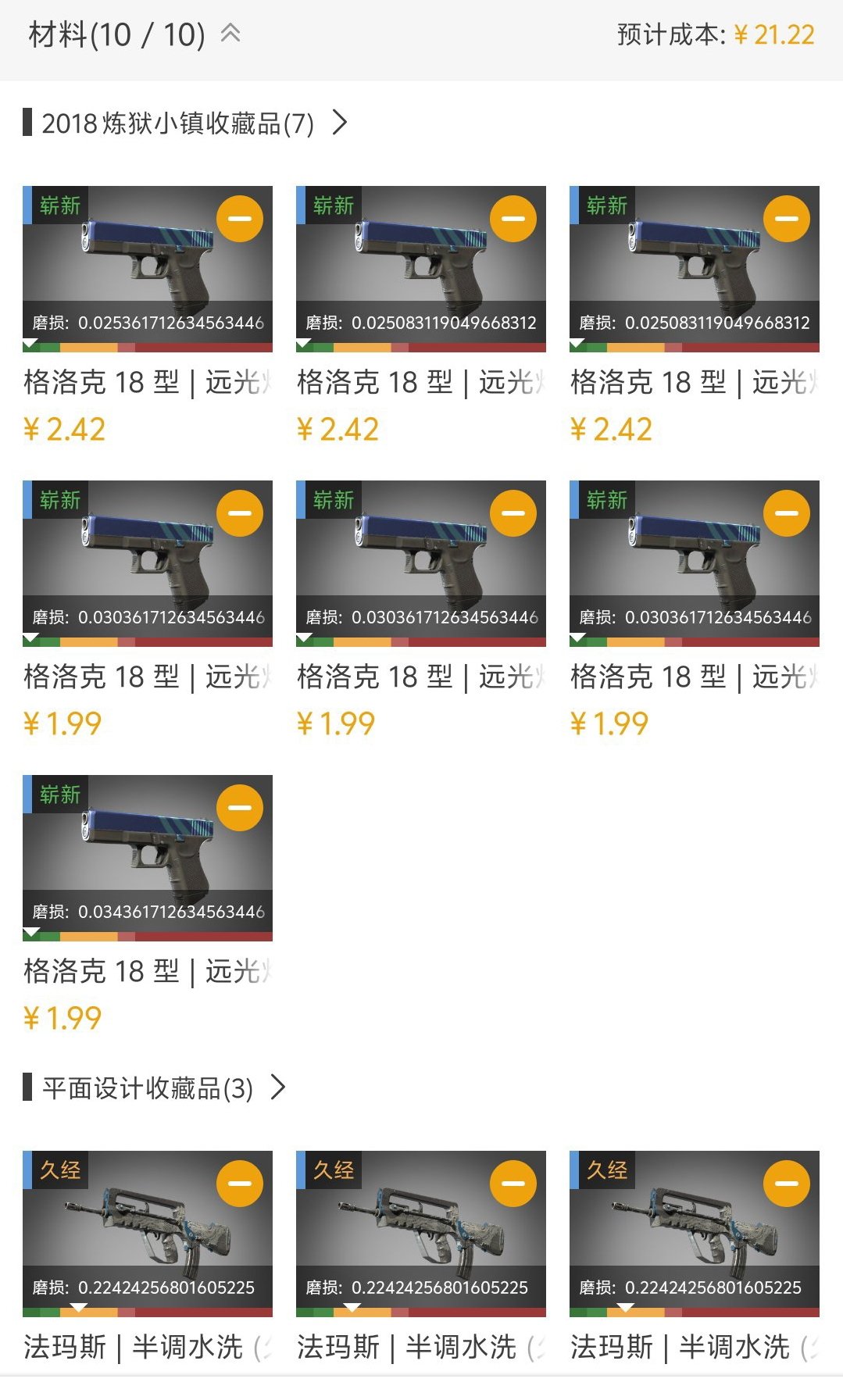Open the 2018 炼狱小镇收藏品 collection
Screen dimensions: 843x1400
click(x=340, y=123)
